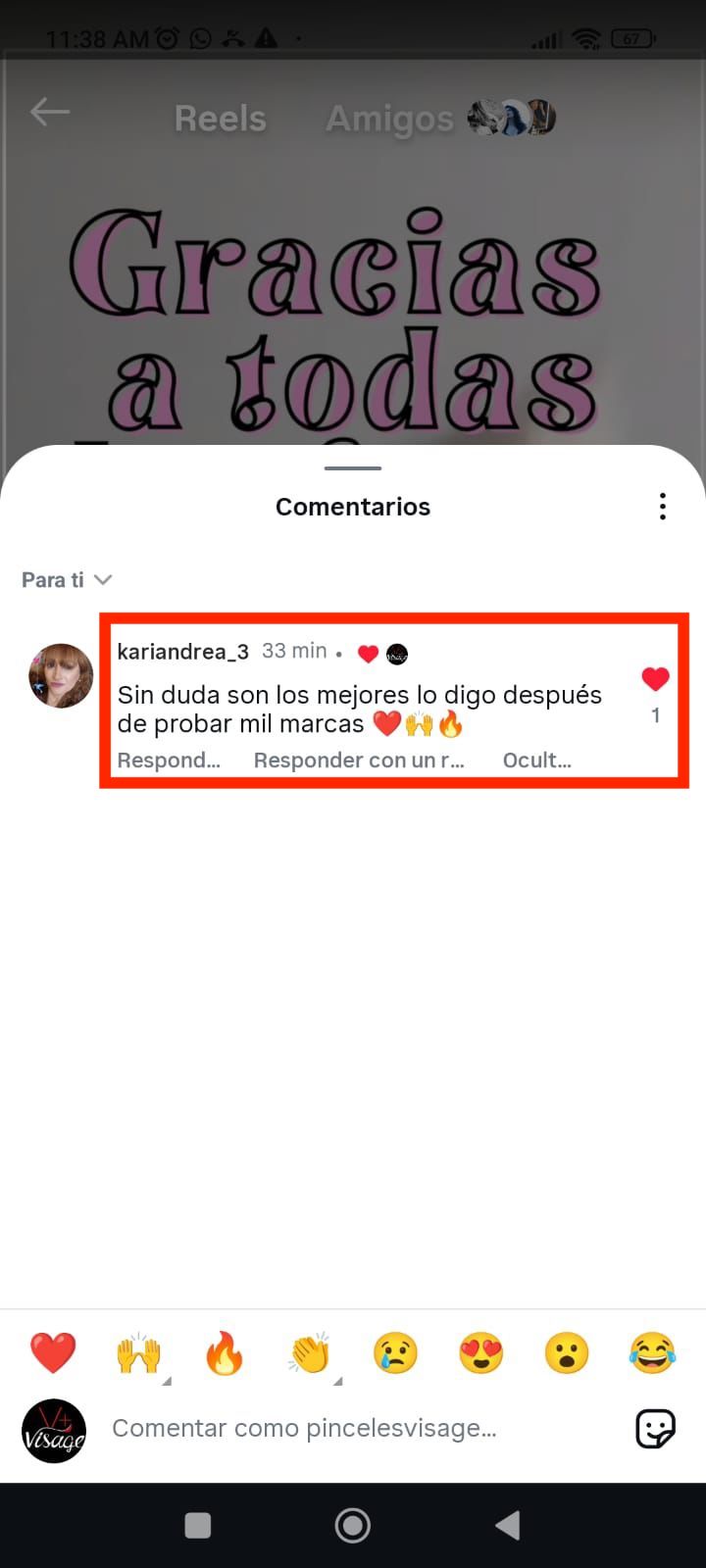This screenshot has width=706, height=1568.
Task: Insert the red heart emoji
Action: pyautogui.click(x=53, y=1353)
